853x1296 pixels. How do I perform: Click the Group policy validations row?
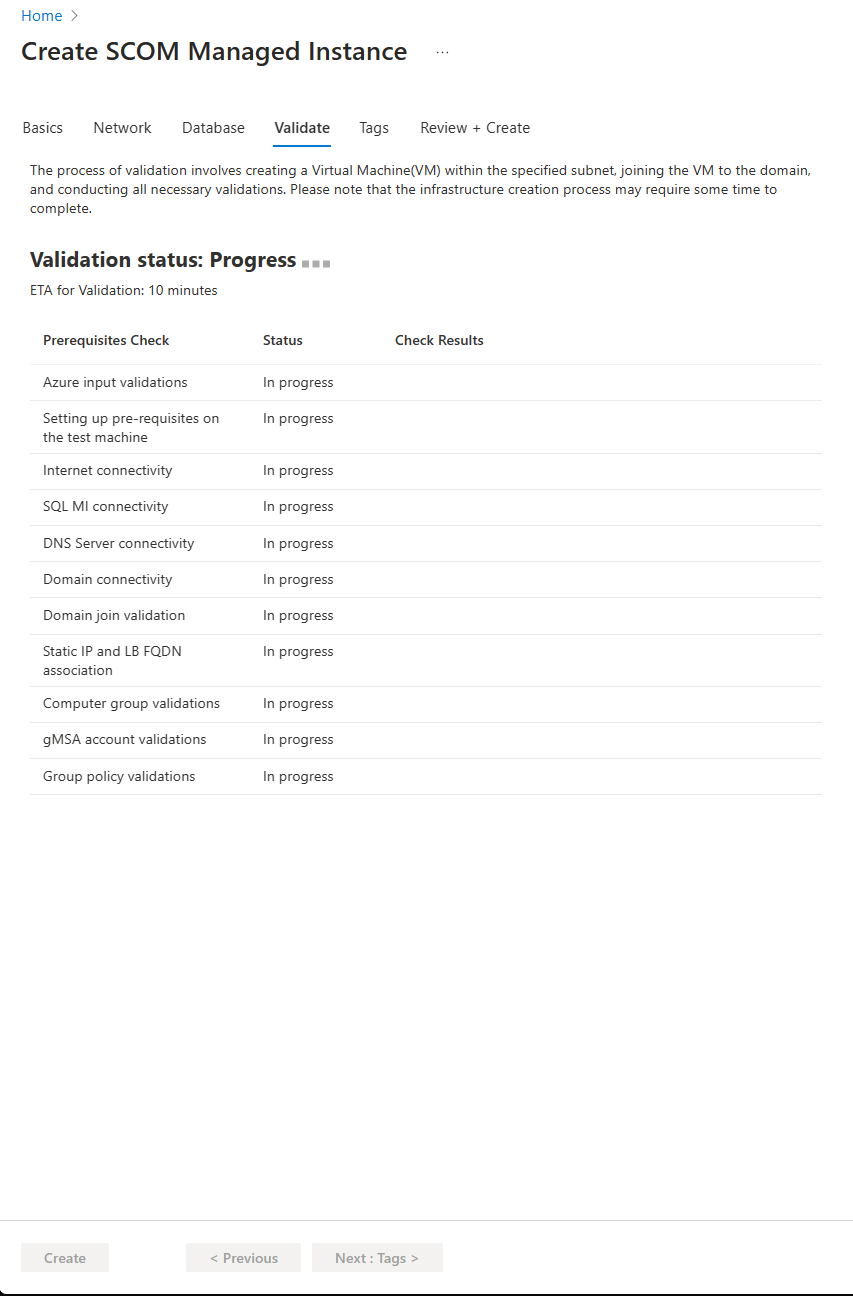click(119, 776)
